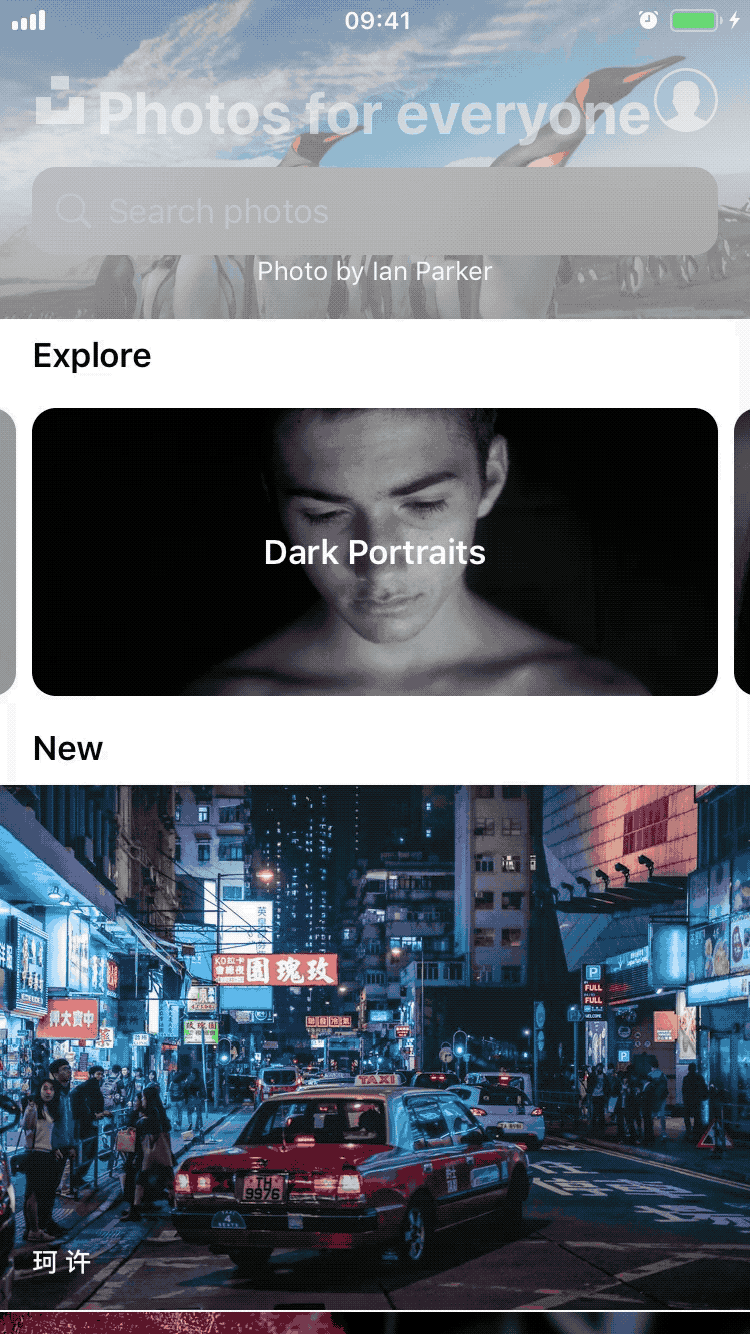The height and width of the screenshot is (1334, 750).
Task: View photographer Ian Parker's credit
Action: (375, 271)
